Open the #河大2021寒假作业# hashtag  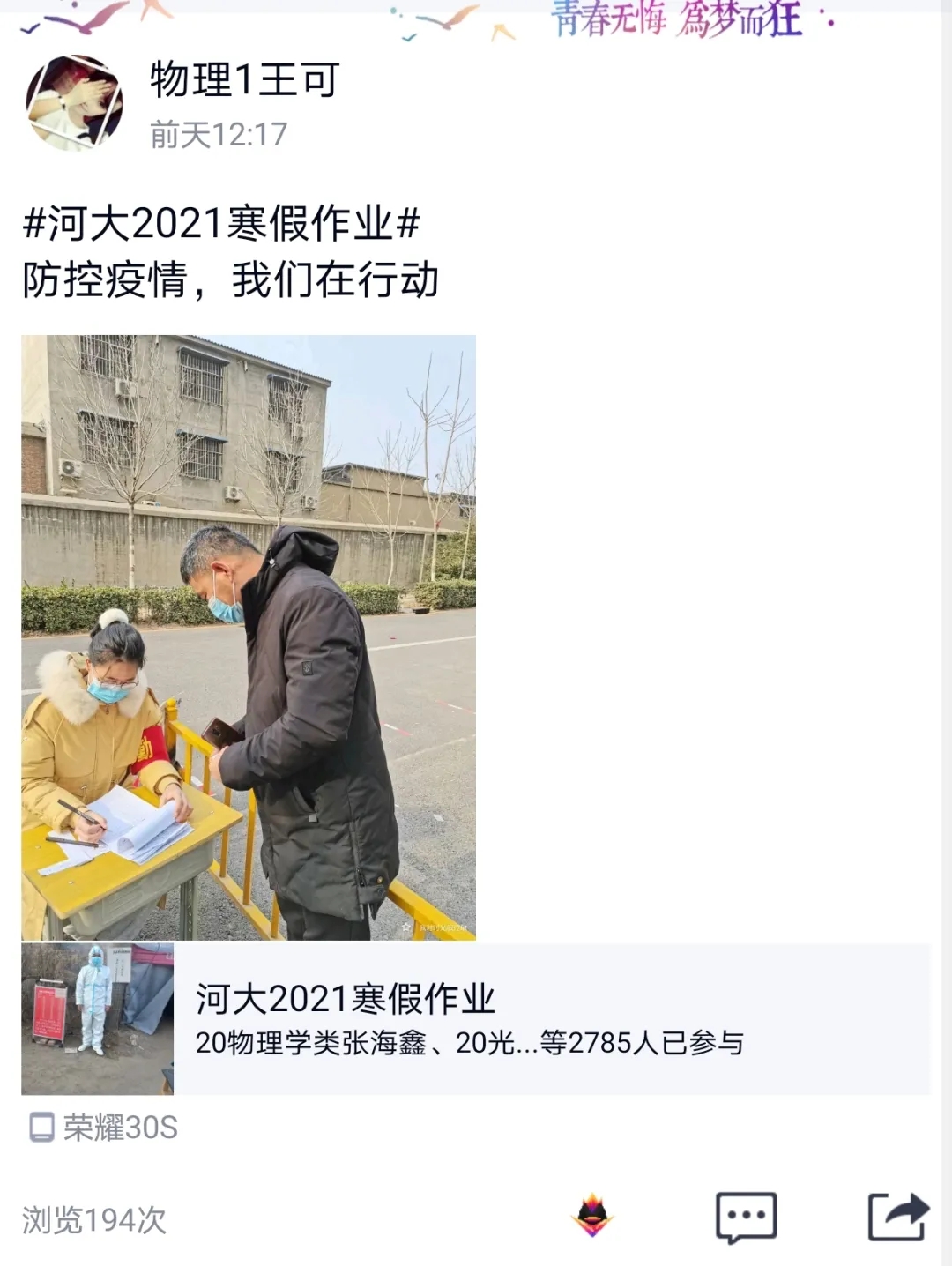click(x=220, y=223)
